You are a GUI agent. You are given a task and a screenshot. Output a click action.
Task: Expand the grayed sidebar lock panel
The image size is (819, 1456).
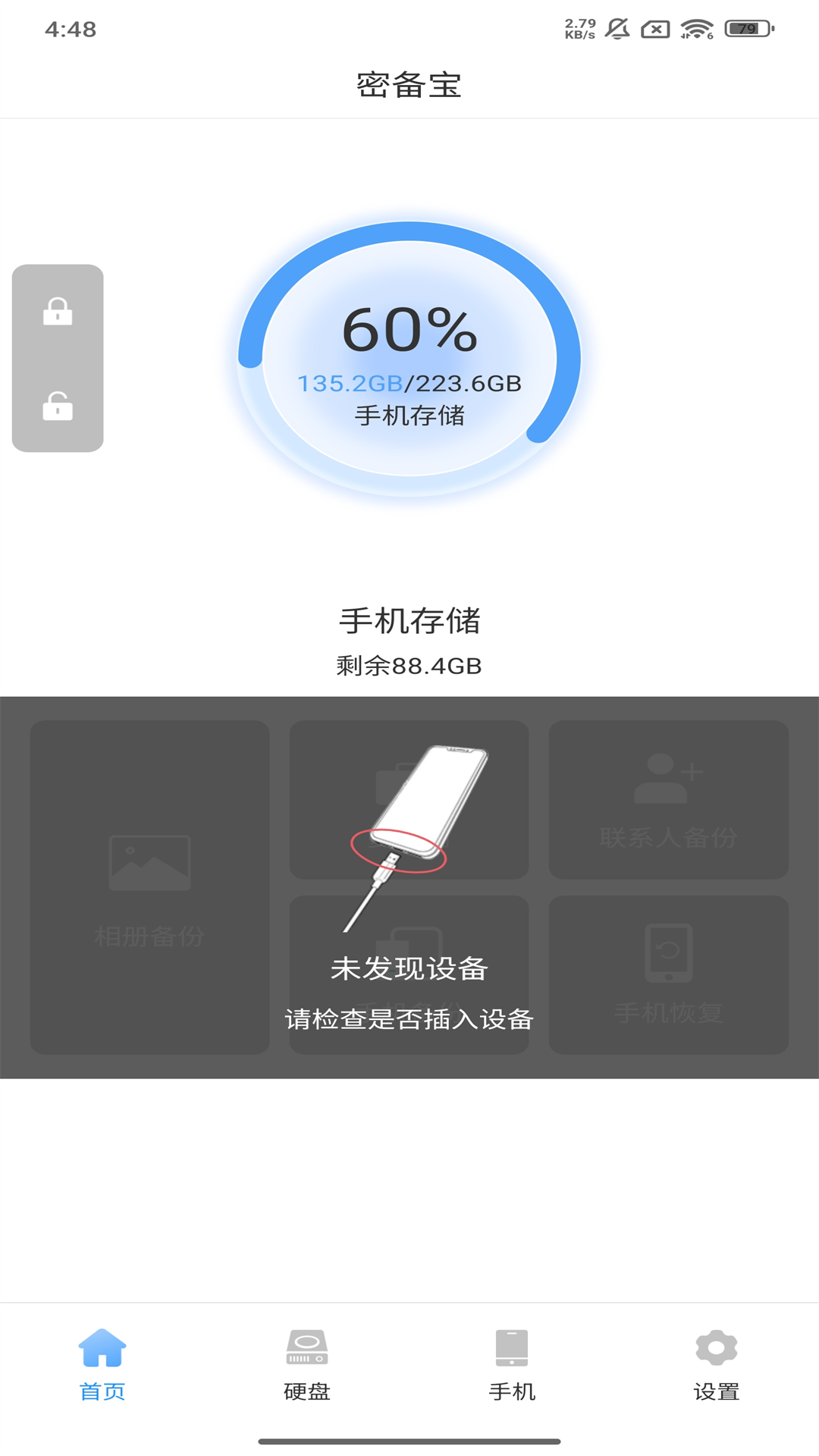click(58, 355)
